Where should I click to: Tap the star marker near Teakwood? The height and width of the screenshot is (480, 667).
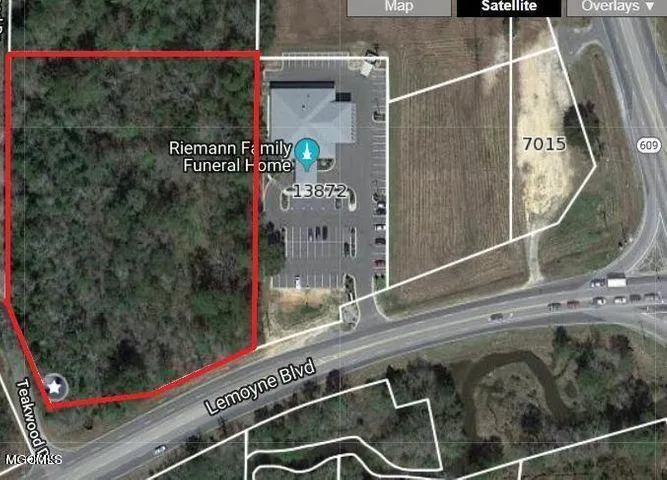pos(55,384)
